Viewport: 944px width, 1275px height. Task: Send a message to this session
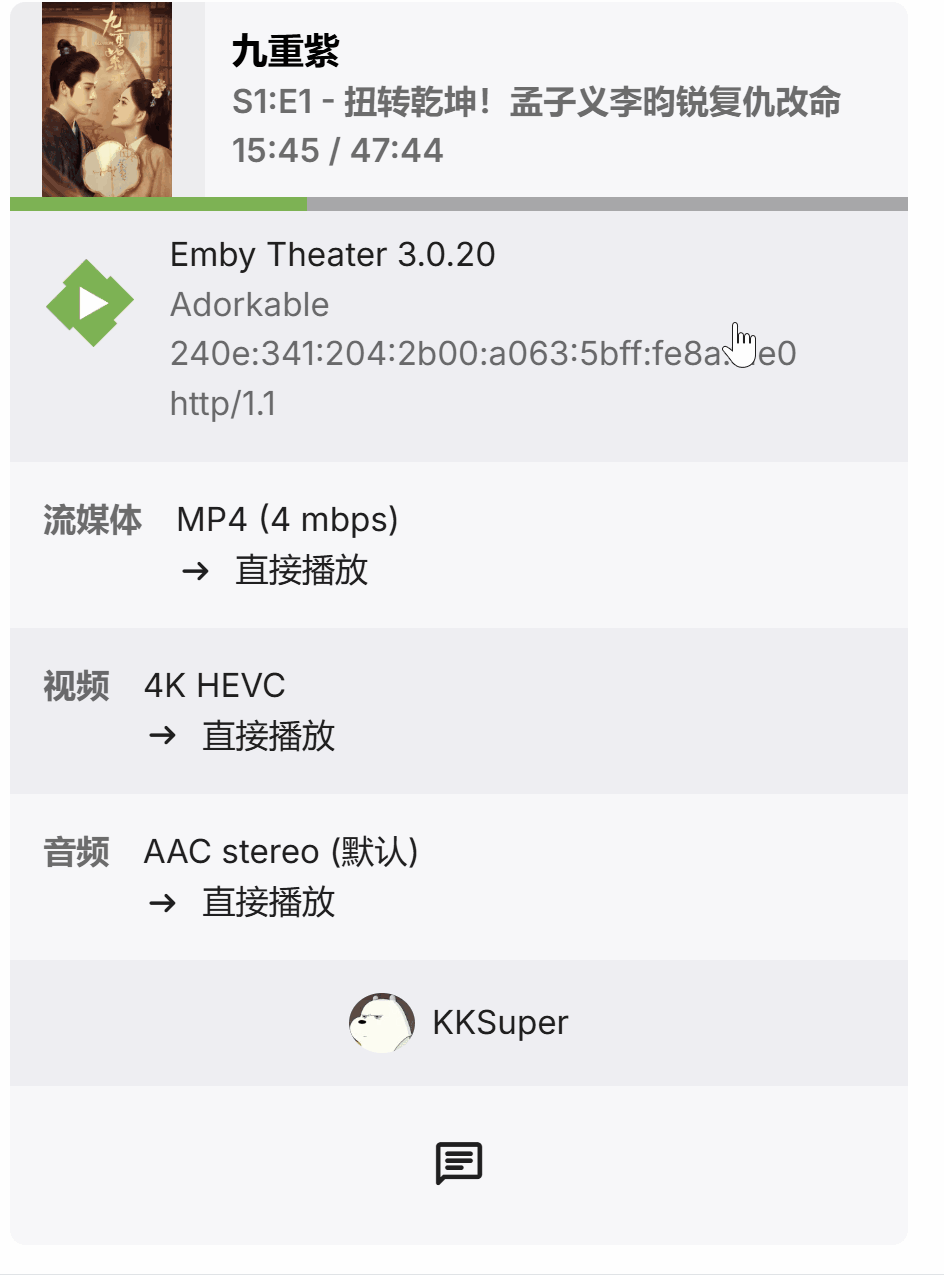pos(459,1164)
